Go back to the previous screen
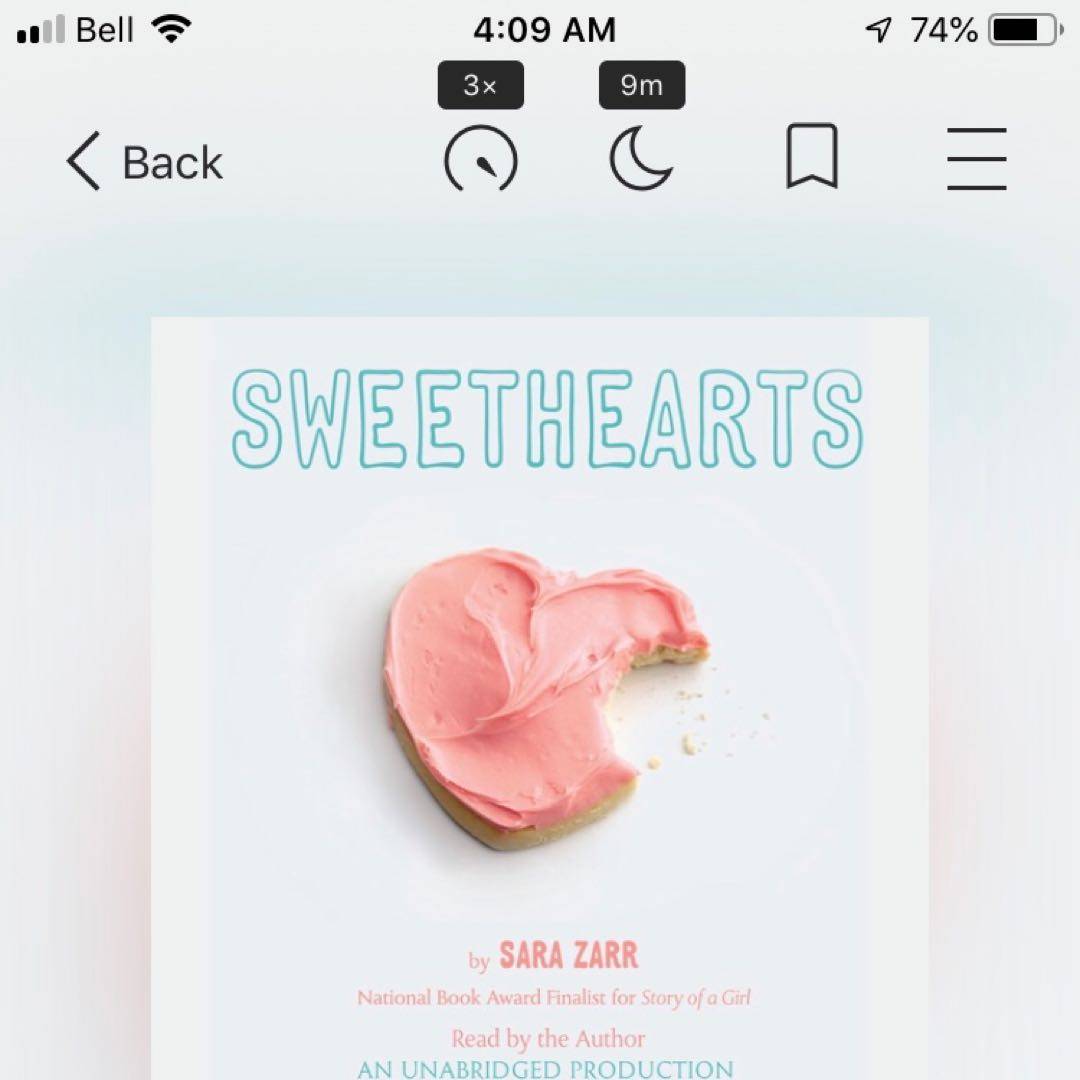 (145, 162)
